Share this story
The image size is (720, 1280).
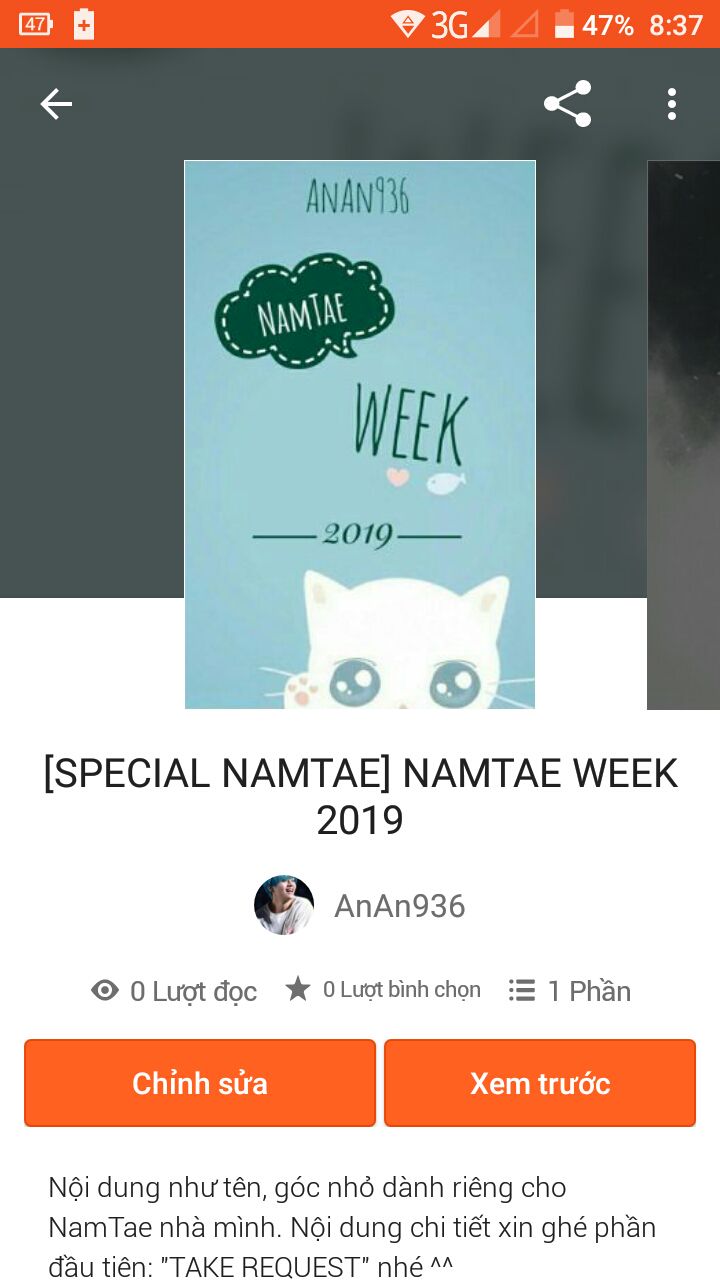pos(567,104)
